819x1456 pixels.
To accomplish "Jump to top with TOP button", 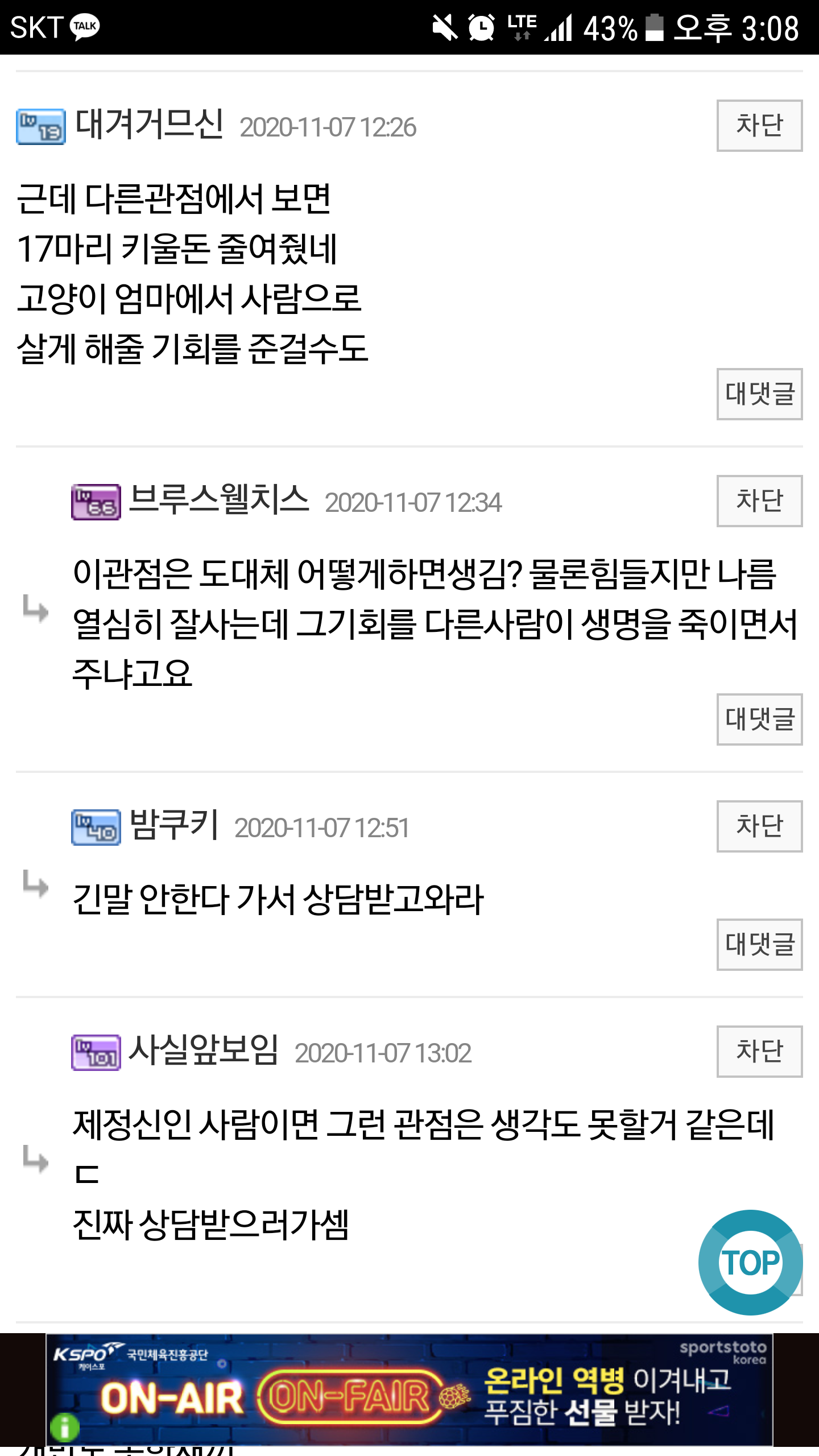I will (750, 1263).
